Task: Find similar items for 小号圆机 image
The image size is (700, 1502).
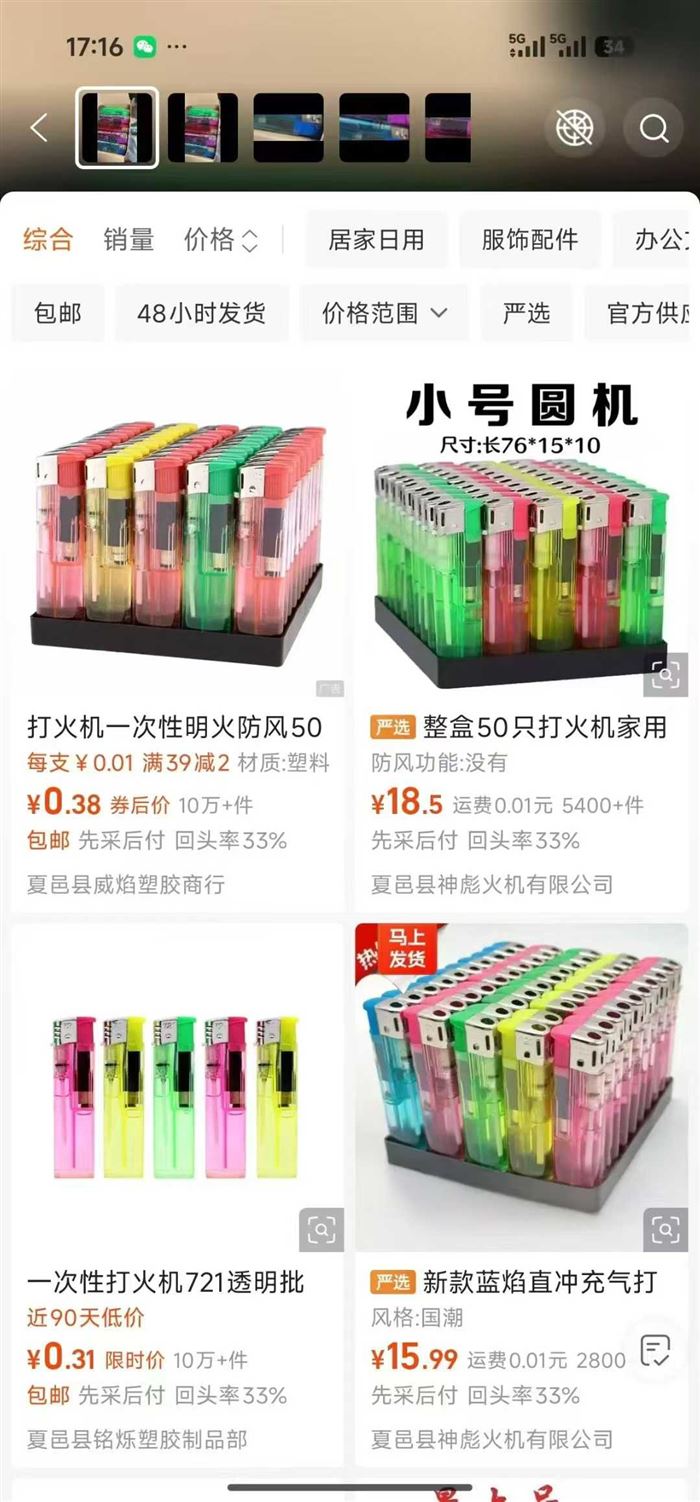Action: pos(665,676)
